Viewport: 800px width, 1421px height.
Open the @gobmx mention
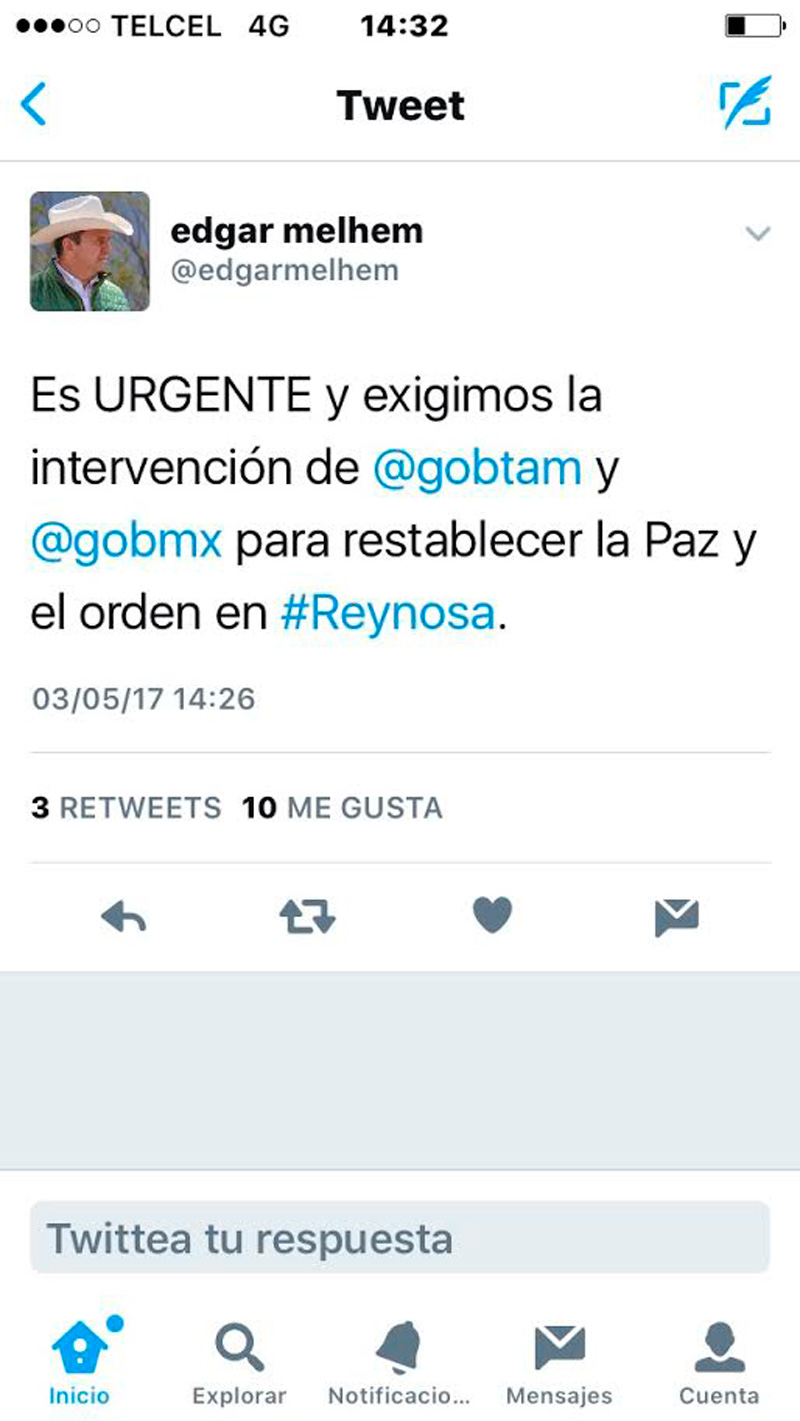tap(127, 541)
